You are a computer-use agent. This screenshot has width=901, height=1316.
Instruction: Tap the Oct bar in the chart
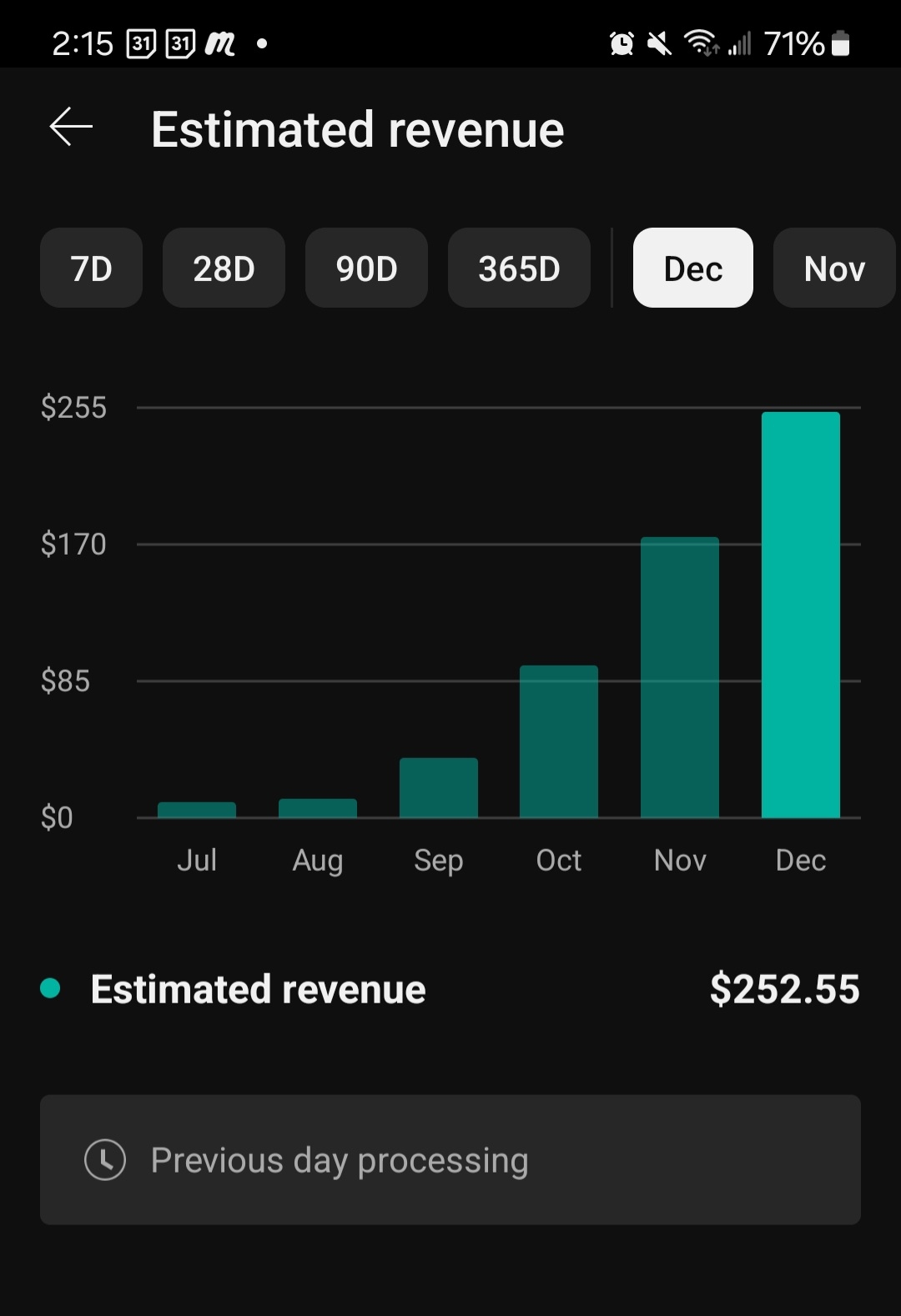pos(559,741)
